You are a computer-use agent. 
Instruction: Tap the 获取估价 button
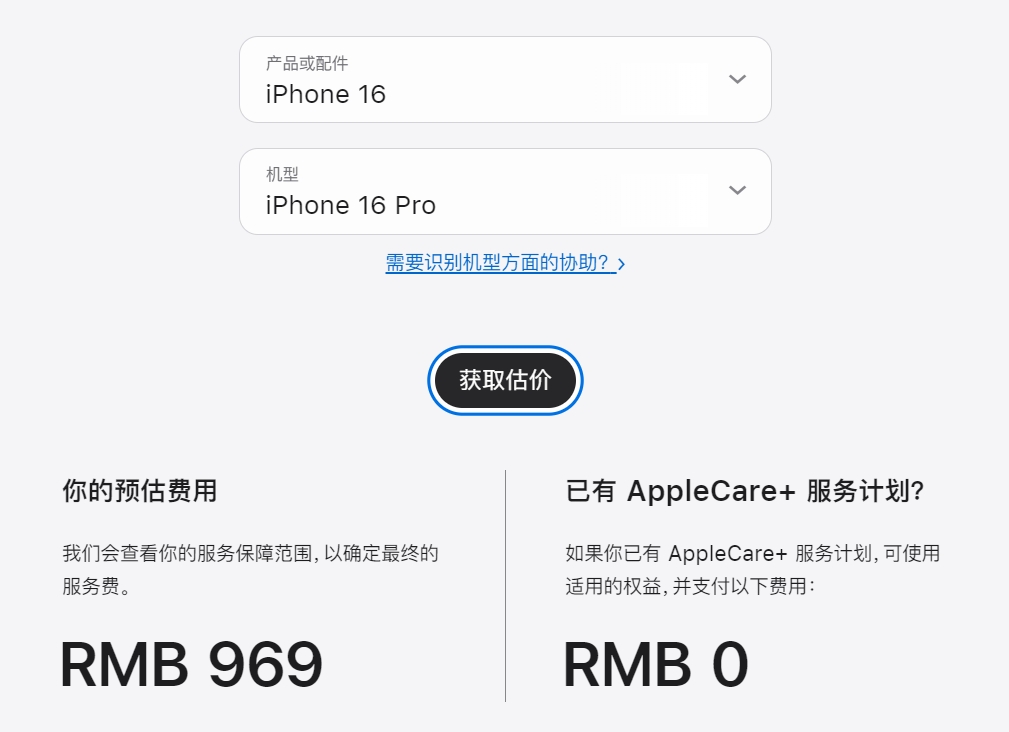505,380
